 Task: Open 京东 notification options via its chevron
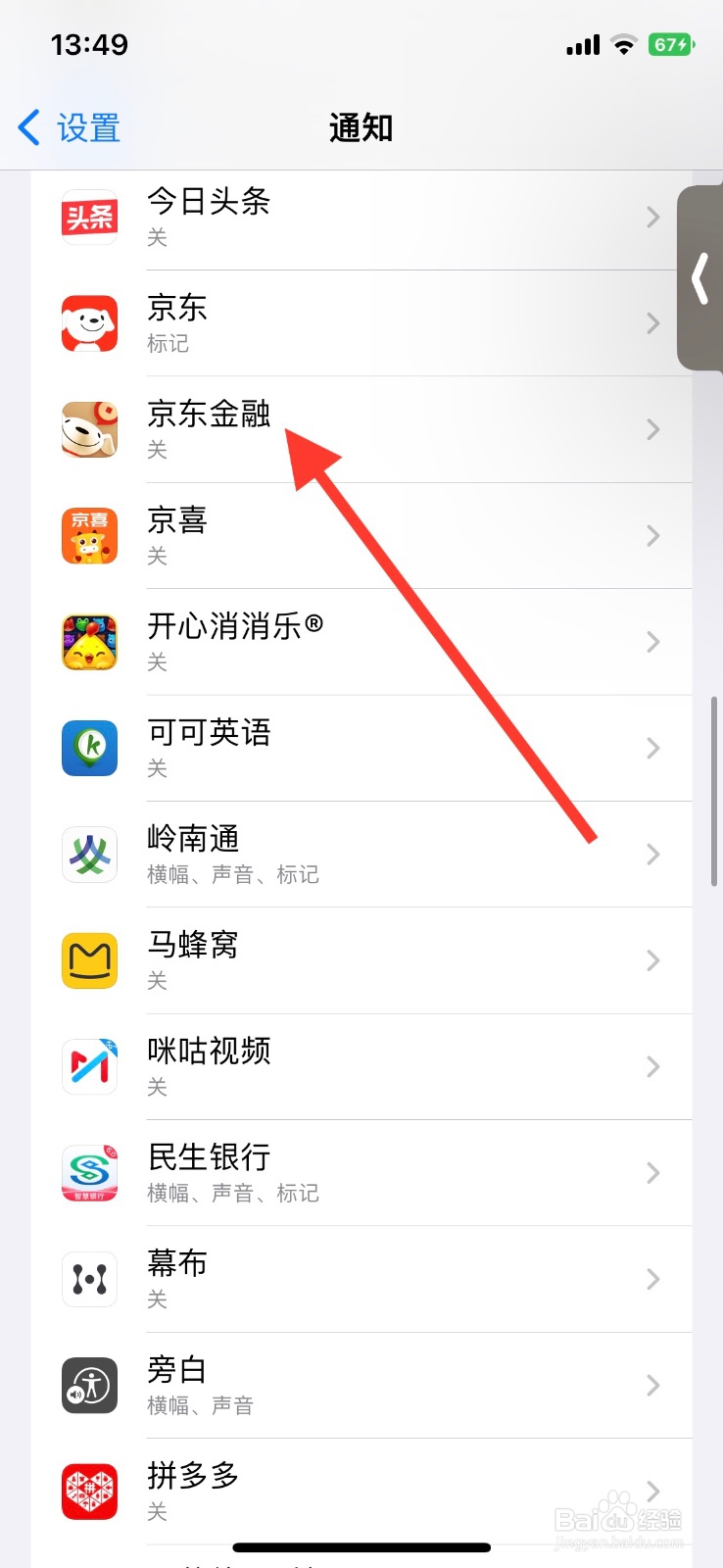click(653, 323)
